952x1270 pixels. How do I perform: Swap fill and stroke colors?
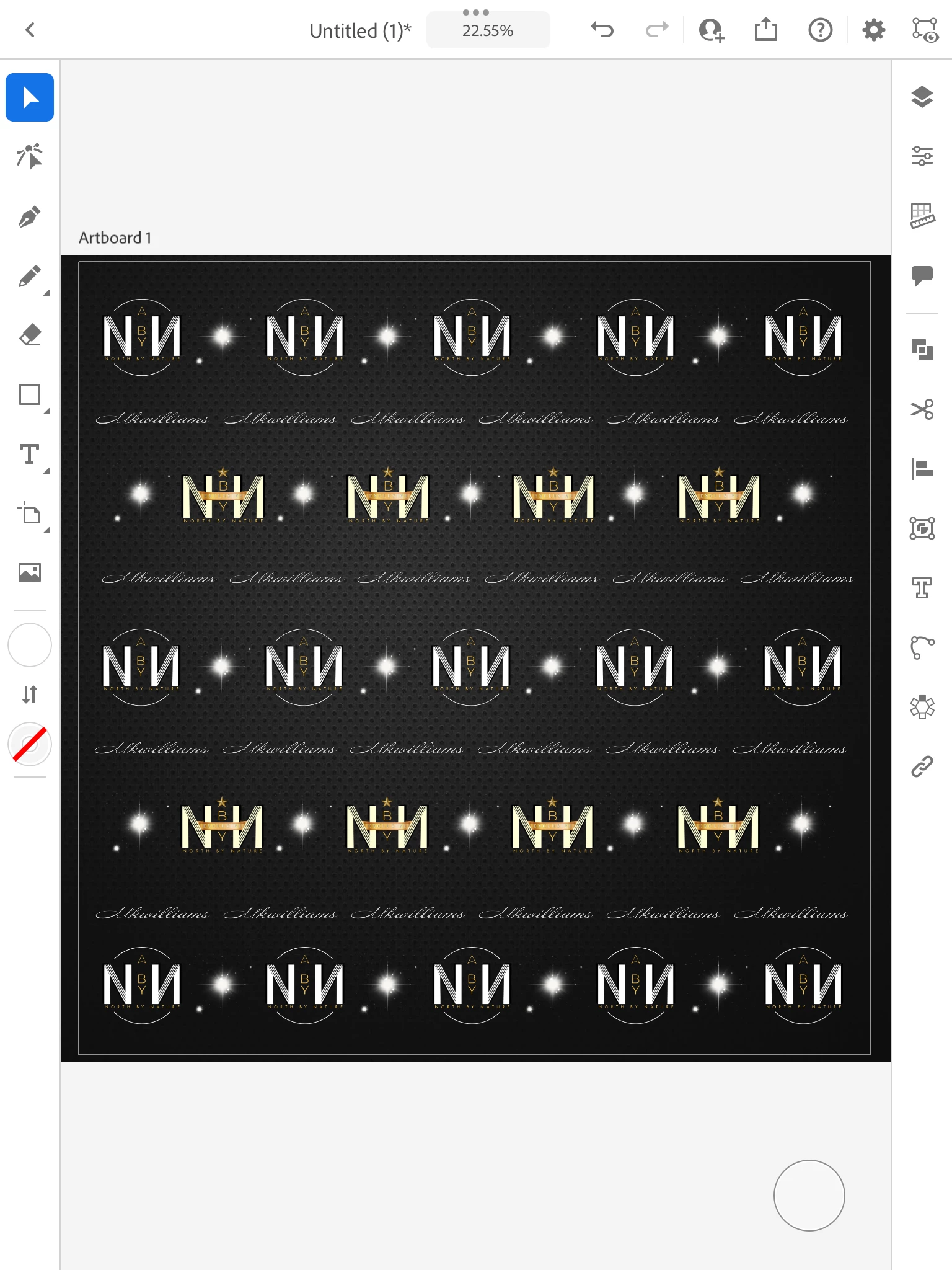[30, 695]
